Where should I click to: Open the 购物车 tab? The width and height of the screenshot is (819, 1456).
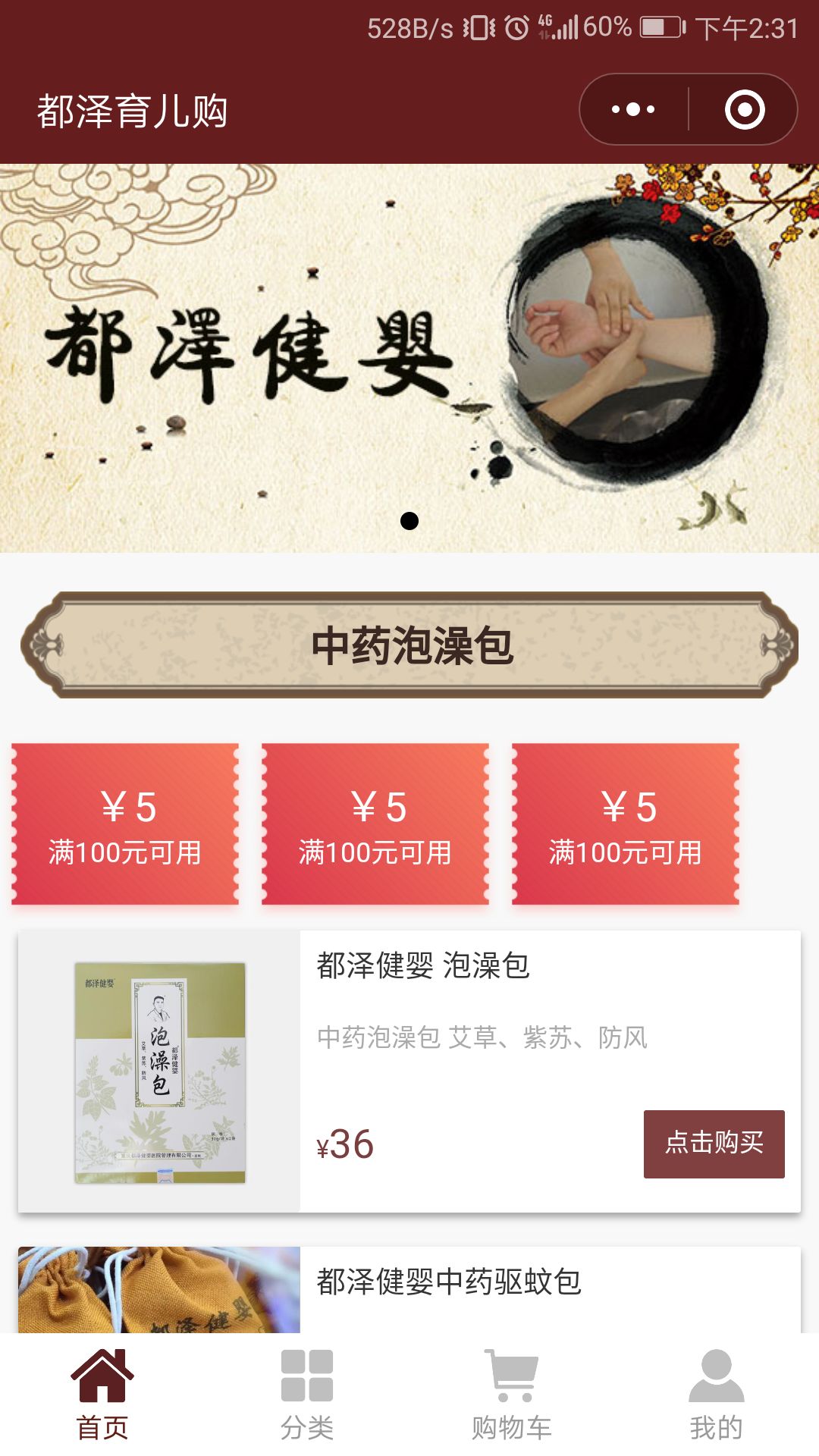[x=512, y=1395]
